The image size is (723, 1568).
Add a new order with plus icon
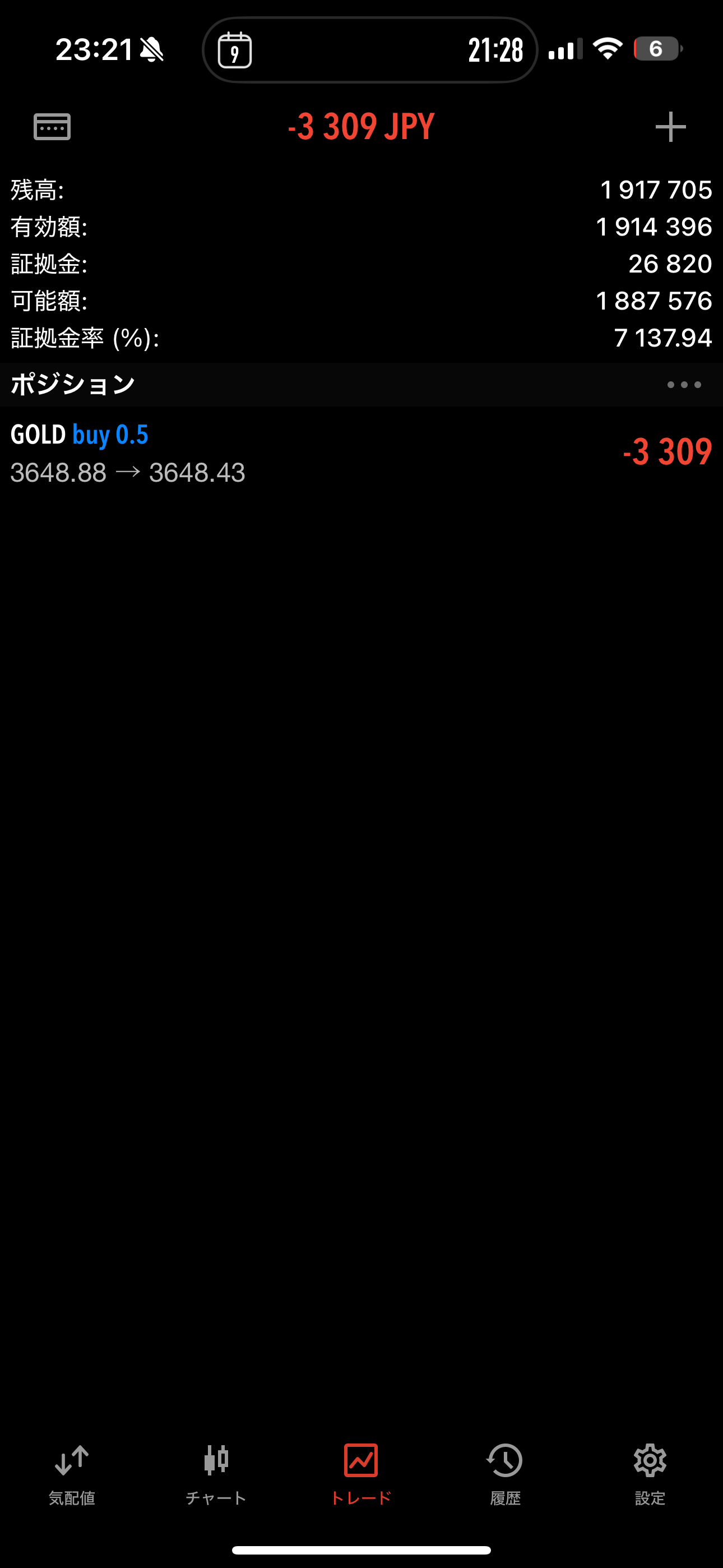[x=670, y=127]
